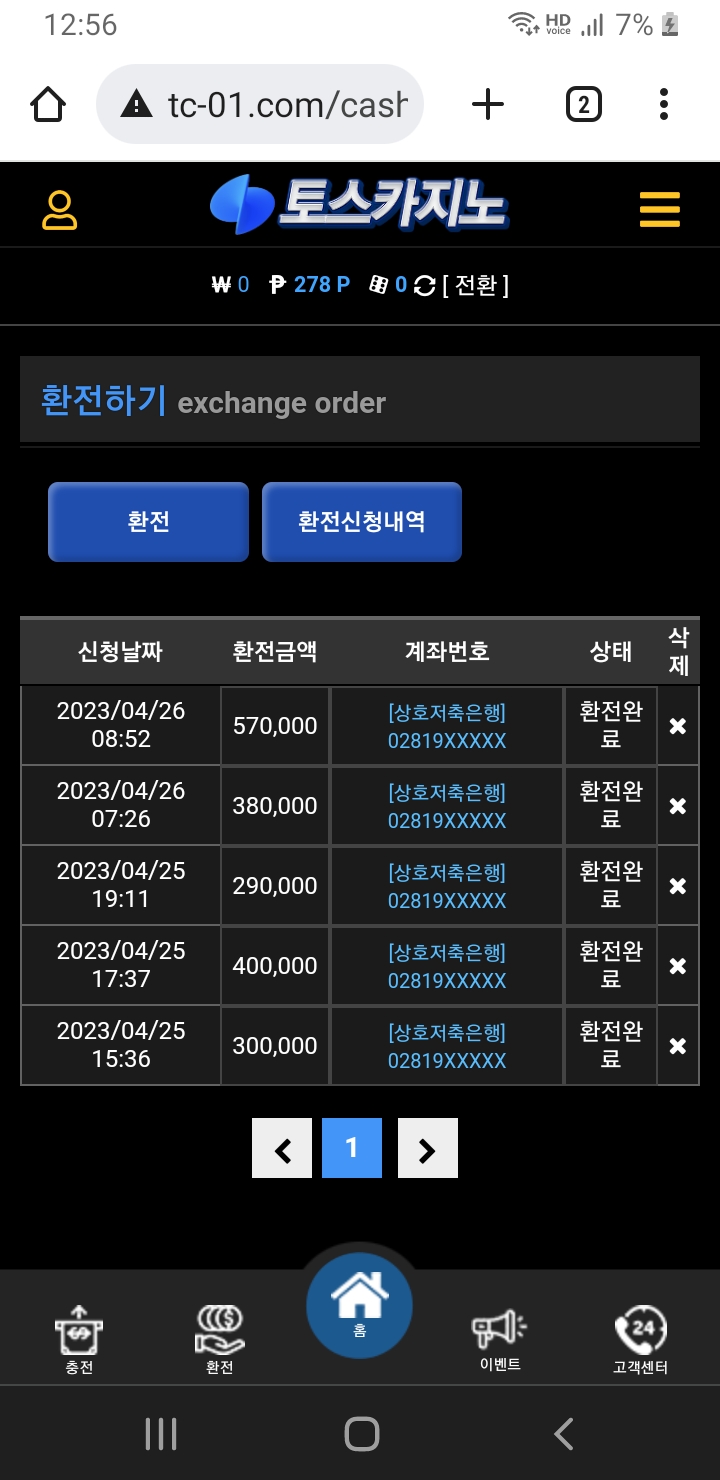720x1480 pixels.
Task: Tap the system back button
Action: 563,1433
